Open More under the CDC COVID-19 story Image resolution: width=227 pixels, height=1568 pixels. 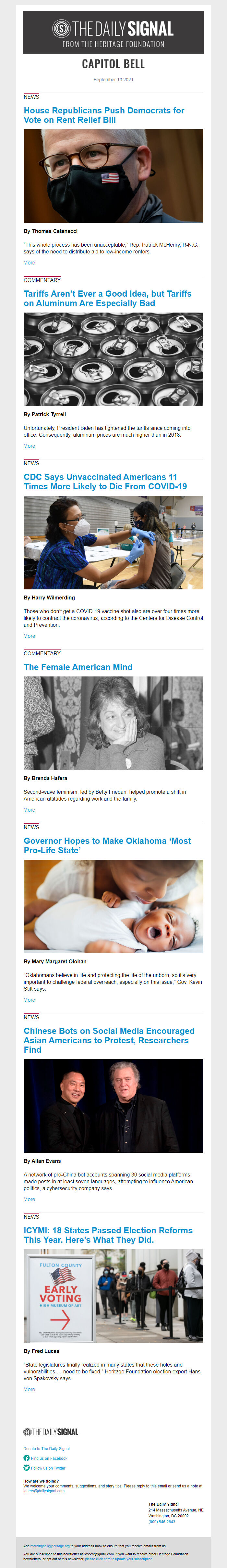tap(29, 636)
